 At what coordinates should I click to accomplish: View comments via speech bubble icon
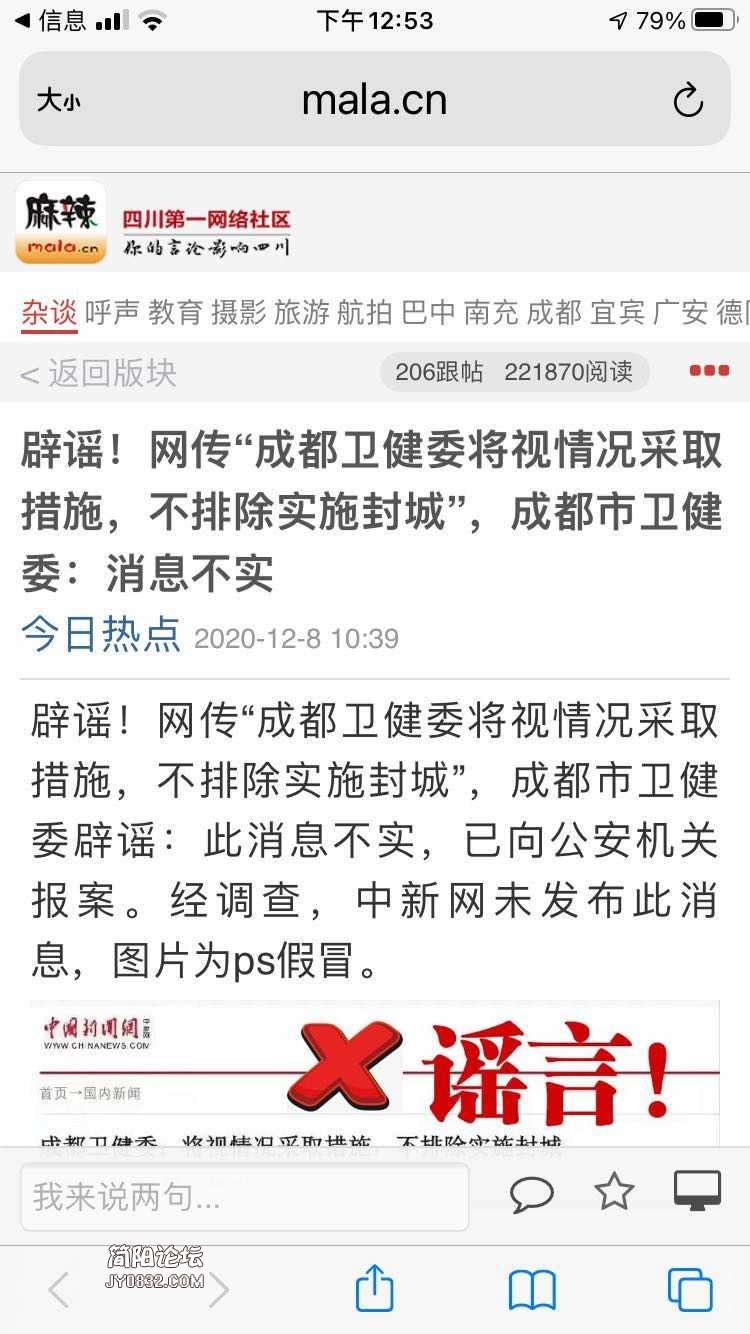click(x=531, y=1192)
